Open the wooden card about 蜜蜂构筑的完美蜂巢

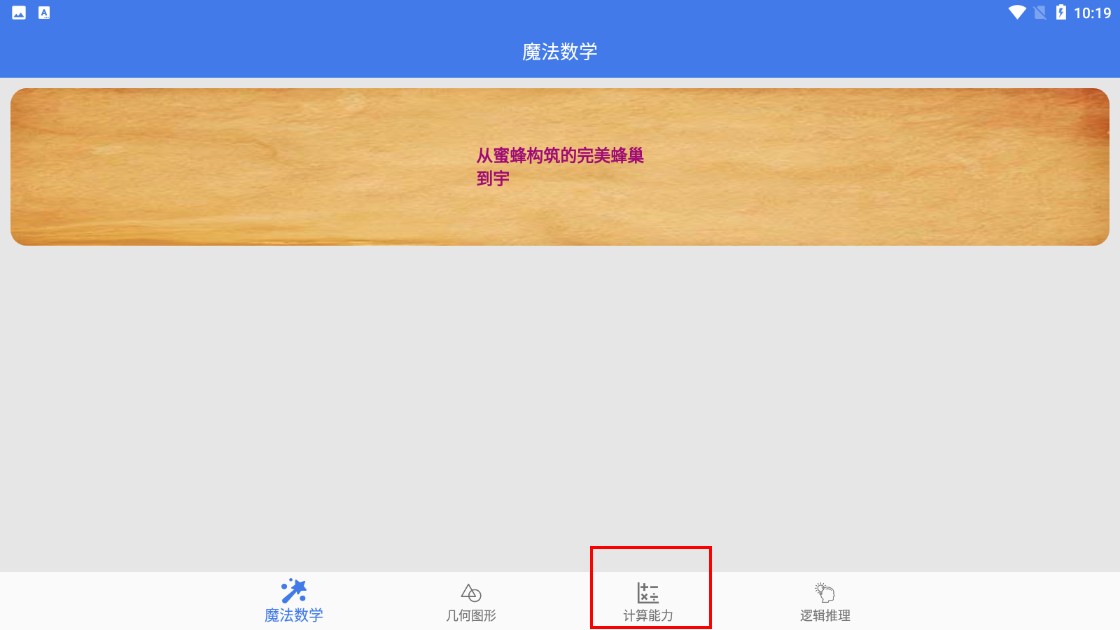(x=560, y=167)
